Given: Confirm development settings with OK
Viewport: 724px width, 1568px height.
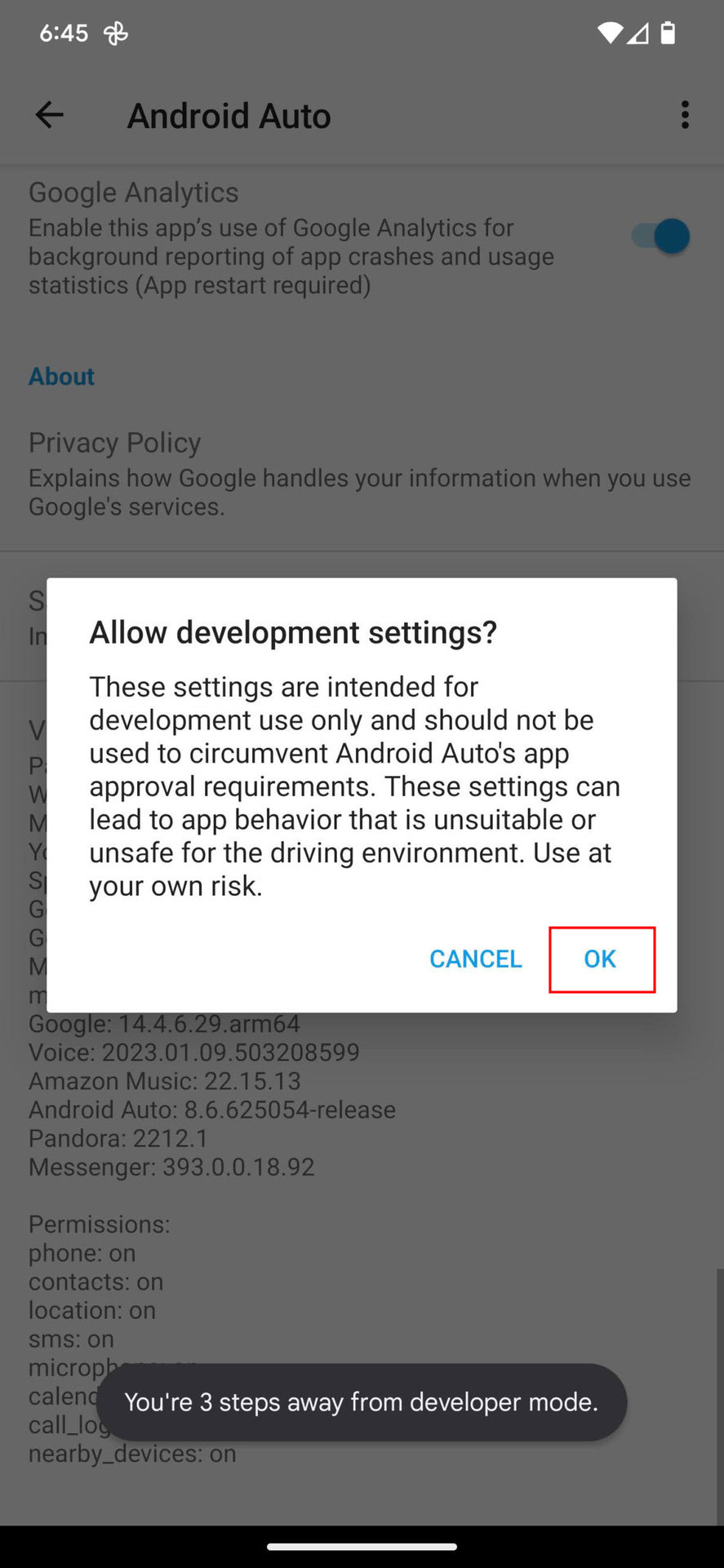Looking at the screenshot, I should point(601,959).
